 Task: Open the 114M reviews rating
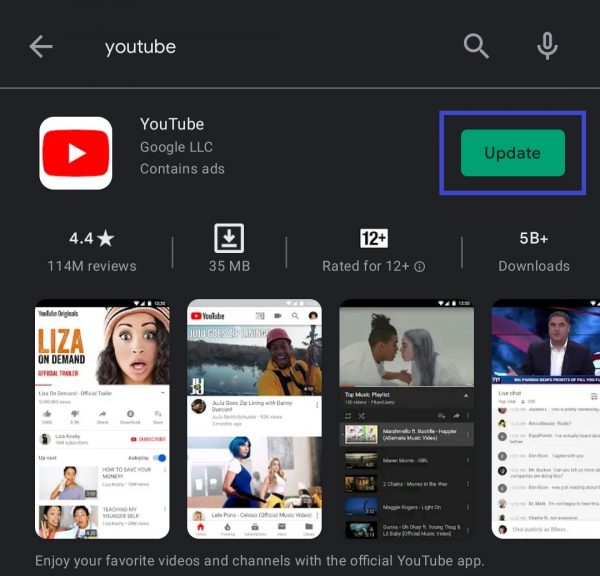click(91, 251)
